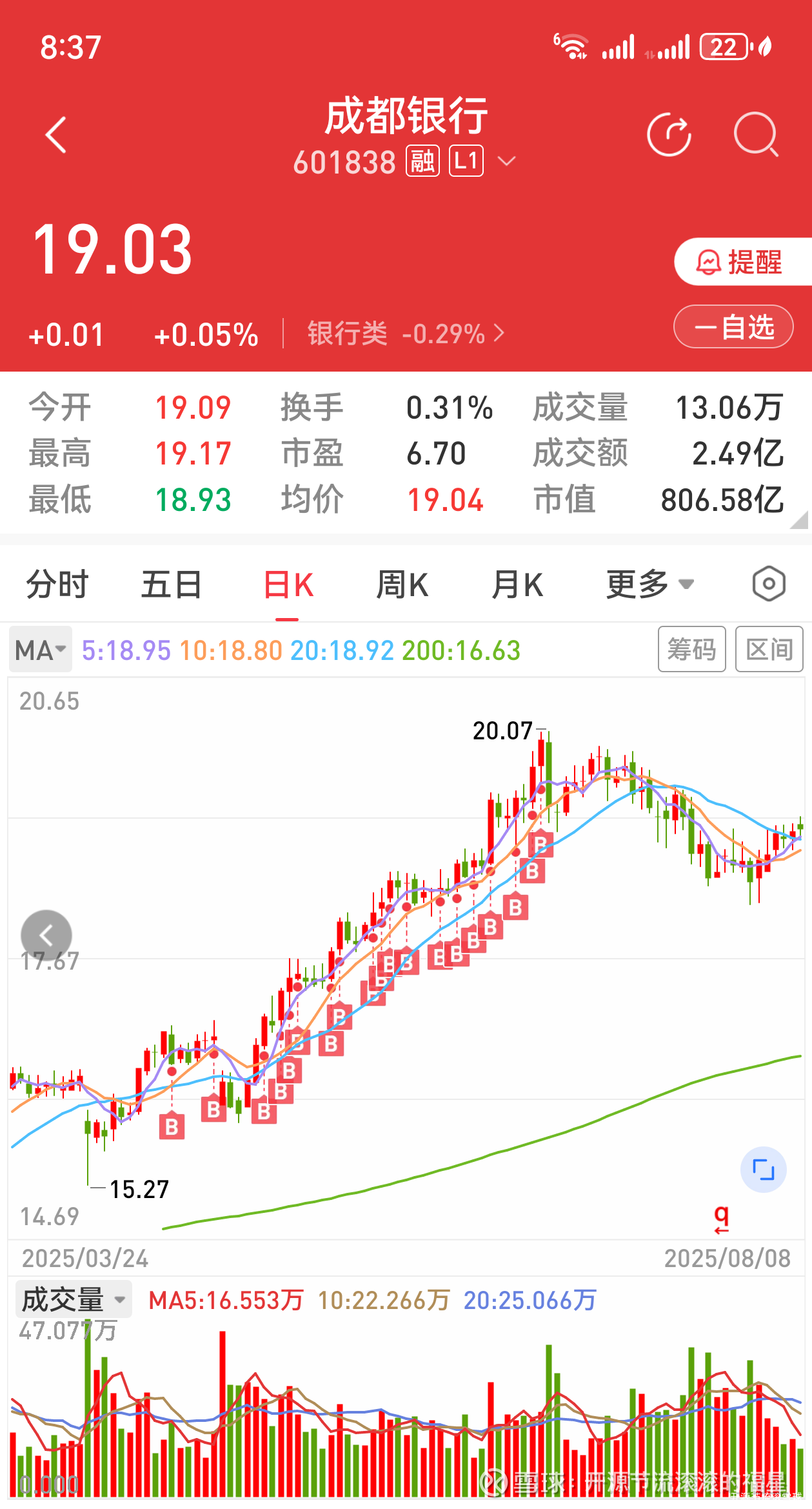Set a price alert with 提醒
Viewport: 812px width, 1509px height.
tap(742, 261)
